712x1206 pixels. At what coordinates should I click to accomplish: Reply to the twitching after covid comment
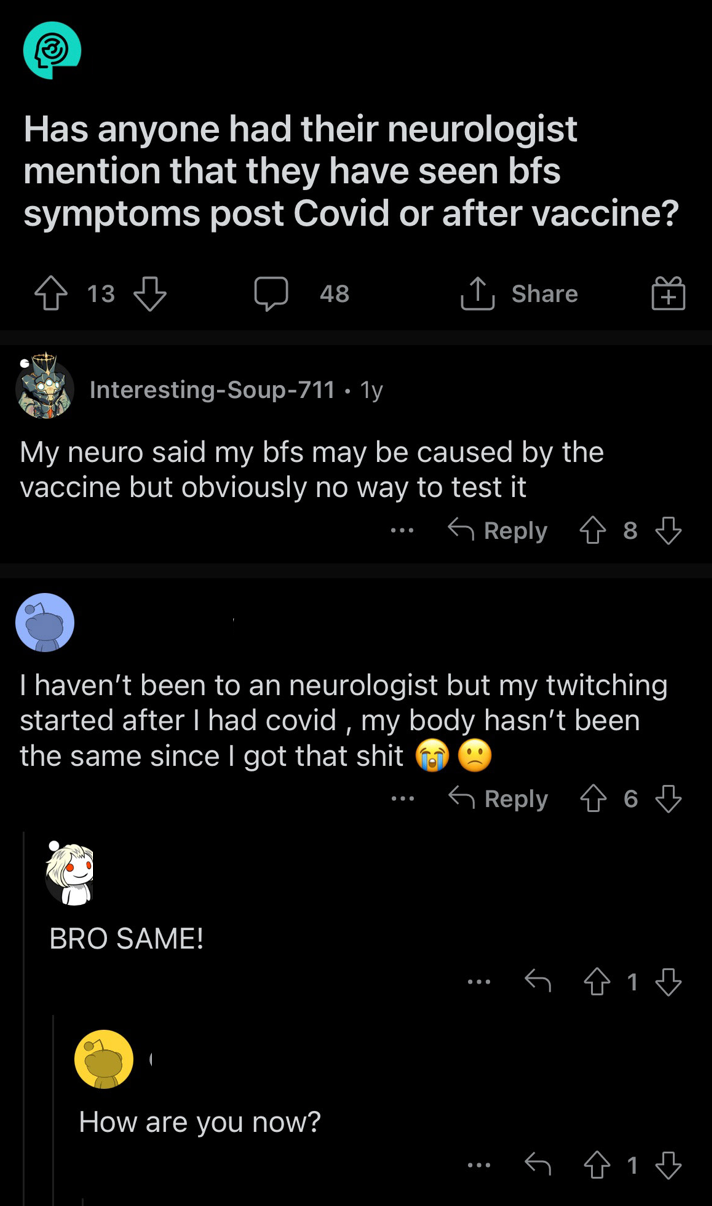pyautogui.click(x=498, y=798)
